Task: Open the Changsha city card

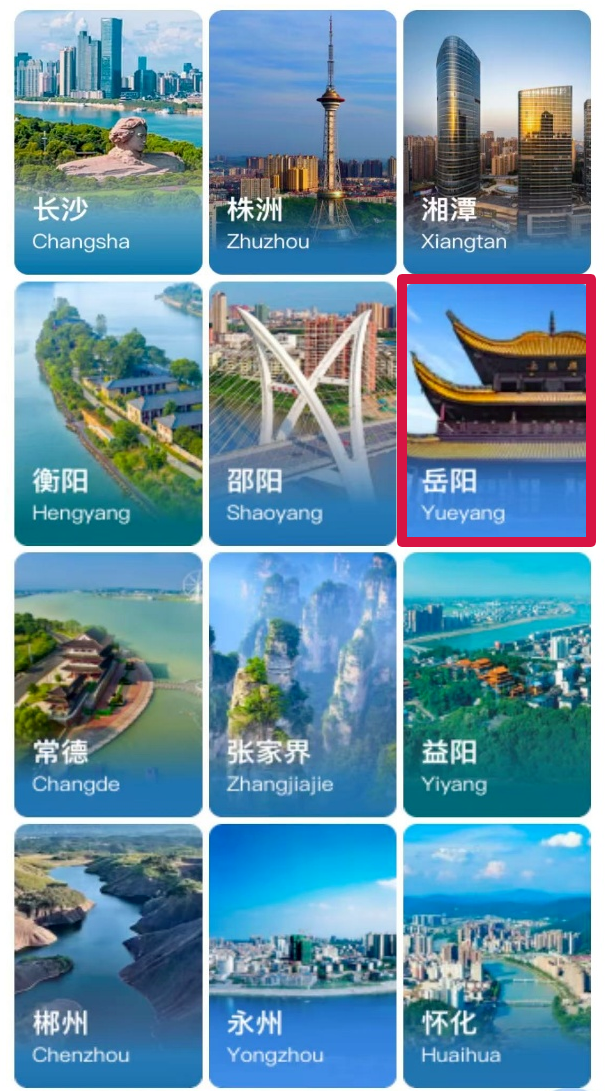Action: pos(108,142)
